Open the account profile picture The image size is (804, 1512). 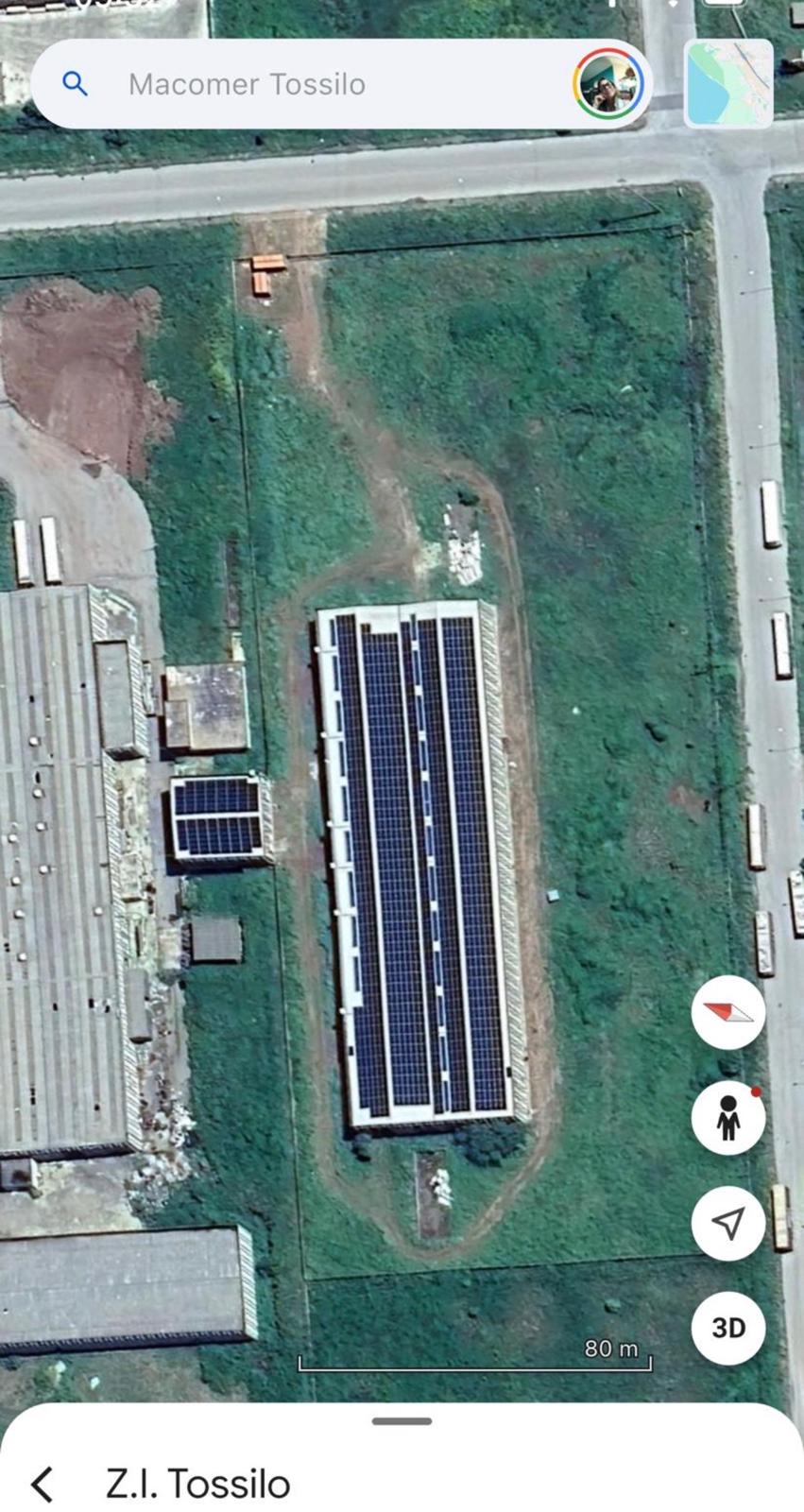point(607,85)
